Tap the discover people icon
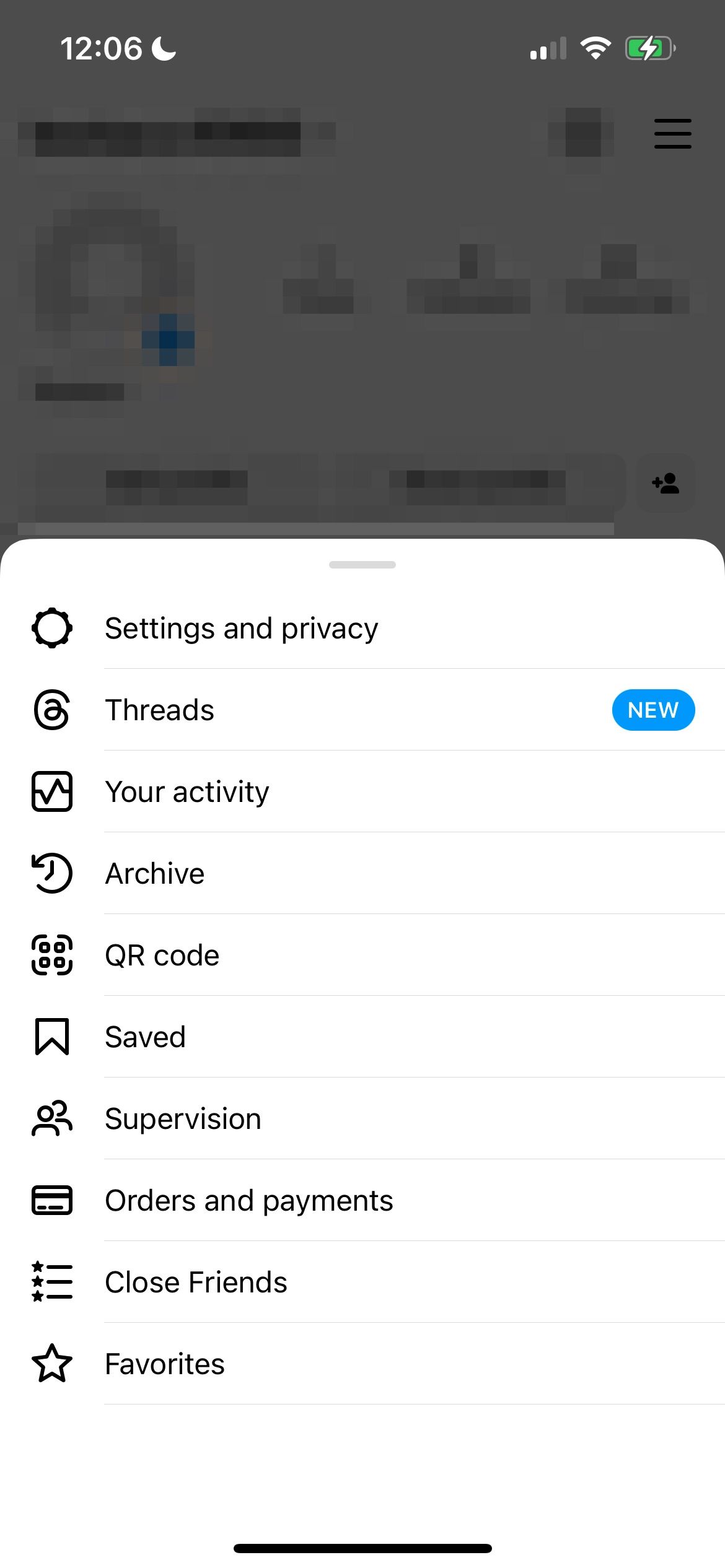The image size is (725, 1568). 666,483
